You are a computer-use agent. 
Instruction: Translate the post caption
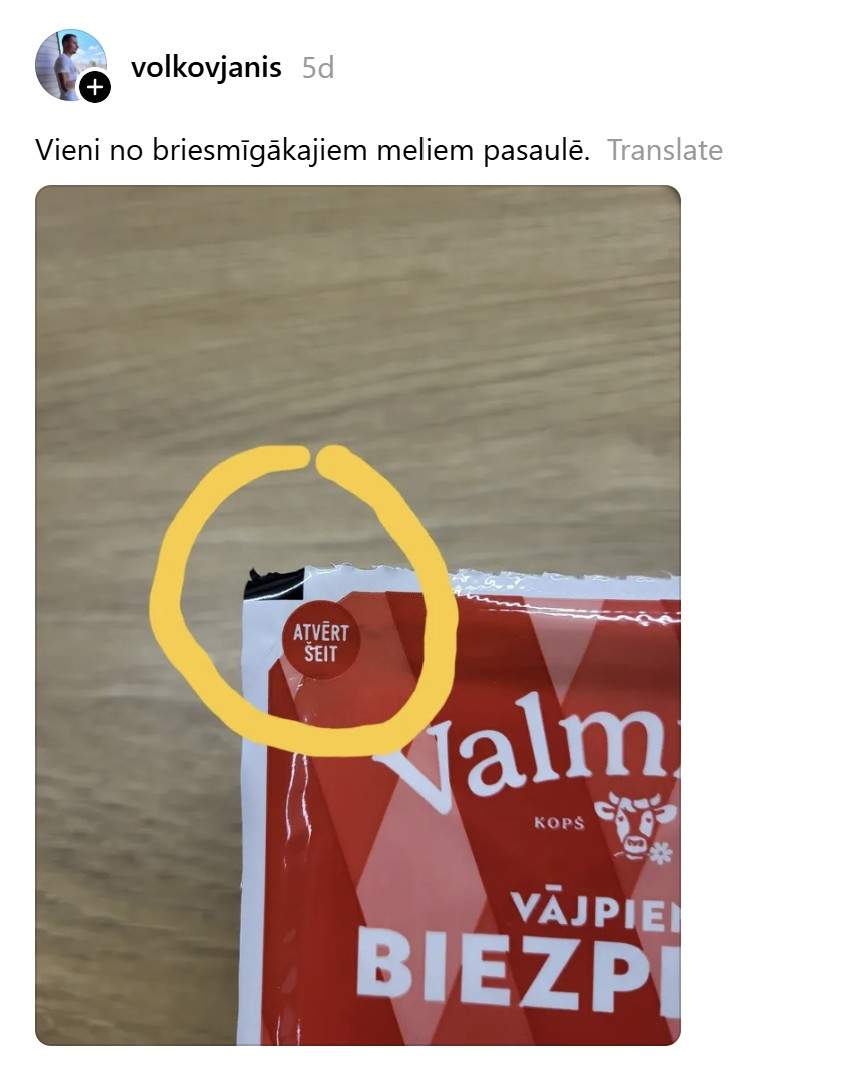[664, 150]
